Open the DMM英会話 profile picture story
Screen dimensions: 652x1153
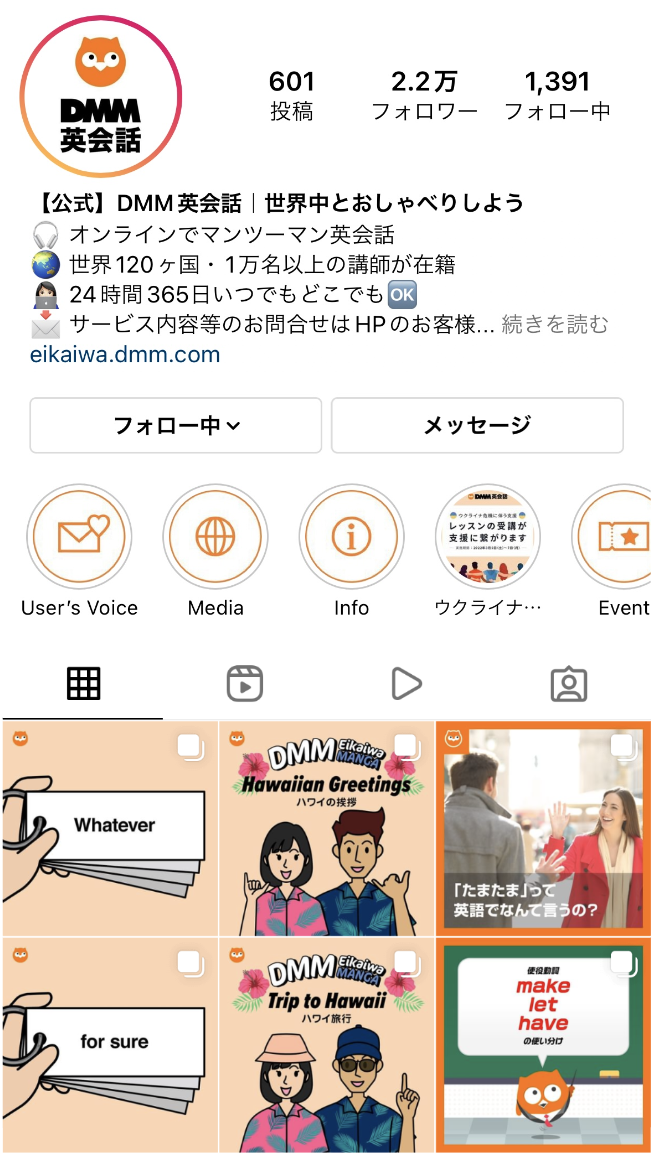(100, 97)
